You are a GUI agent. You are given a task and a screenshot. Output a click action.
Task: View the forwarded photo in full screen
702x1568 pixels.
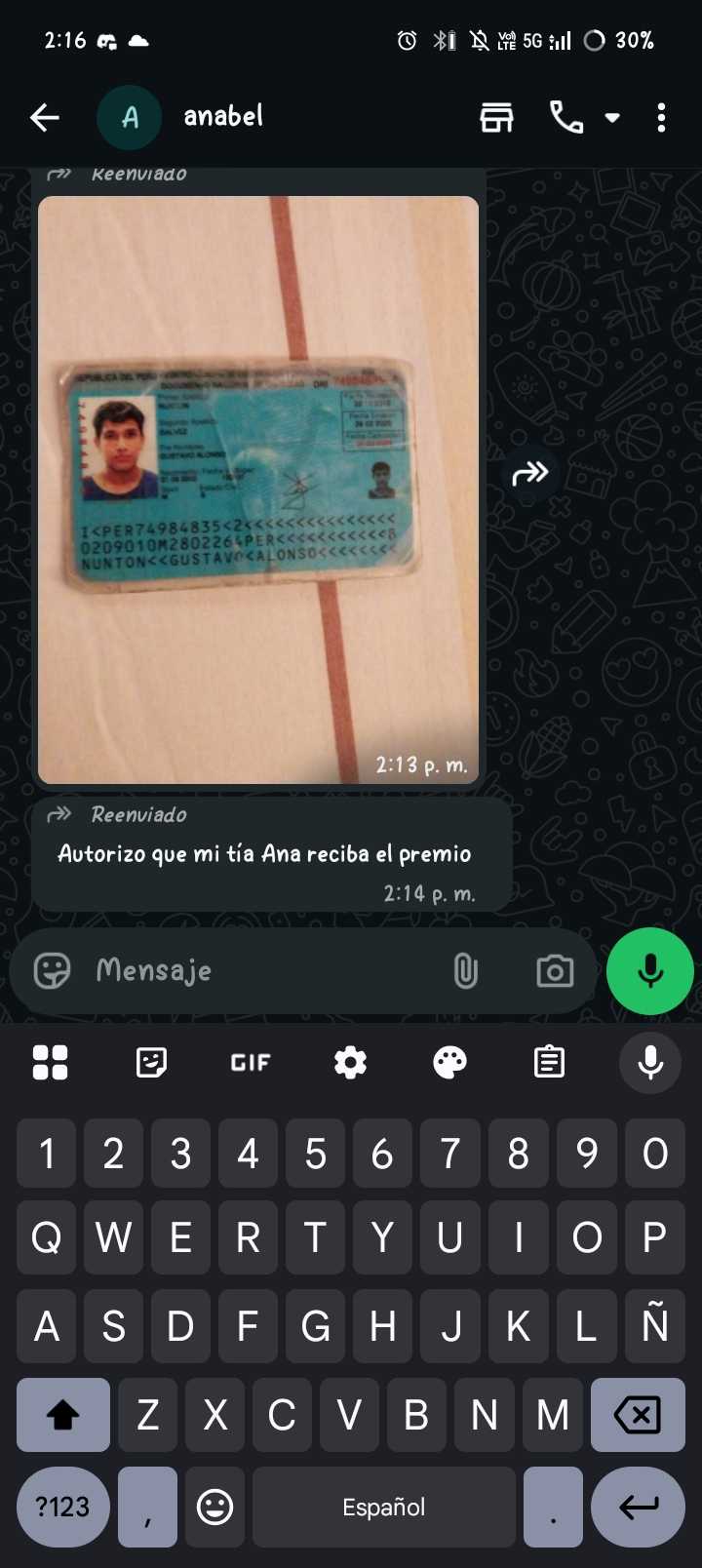tap(258, 490)
